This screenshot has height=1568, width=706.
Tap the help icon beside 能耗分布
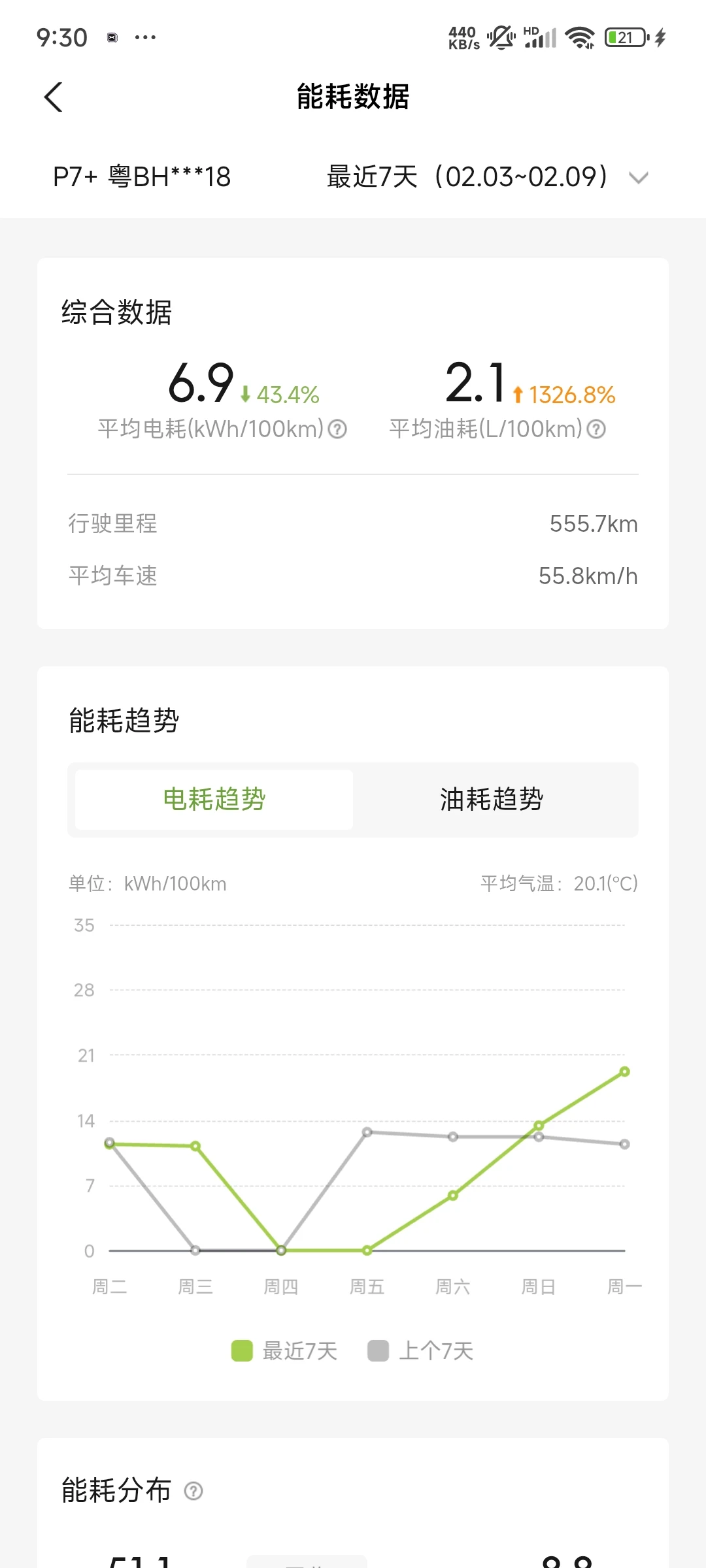pyautogui.click(x=193, y=1491)
